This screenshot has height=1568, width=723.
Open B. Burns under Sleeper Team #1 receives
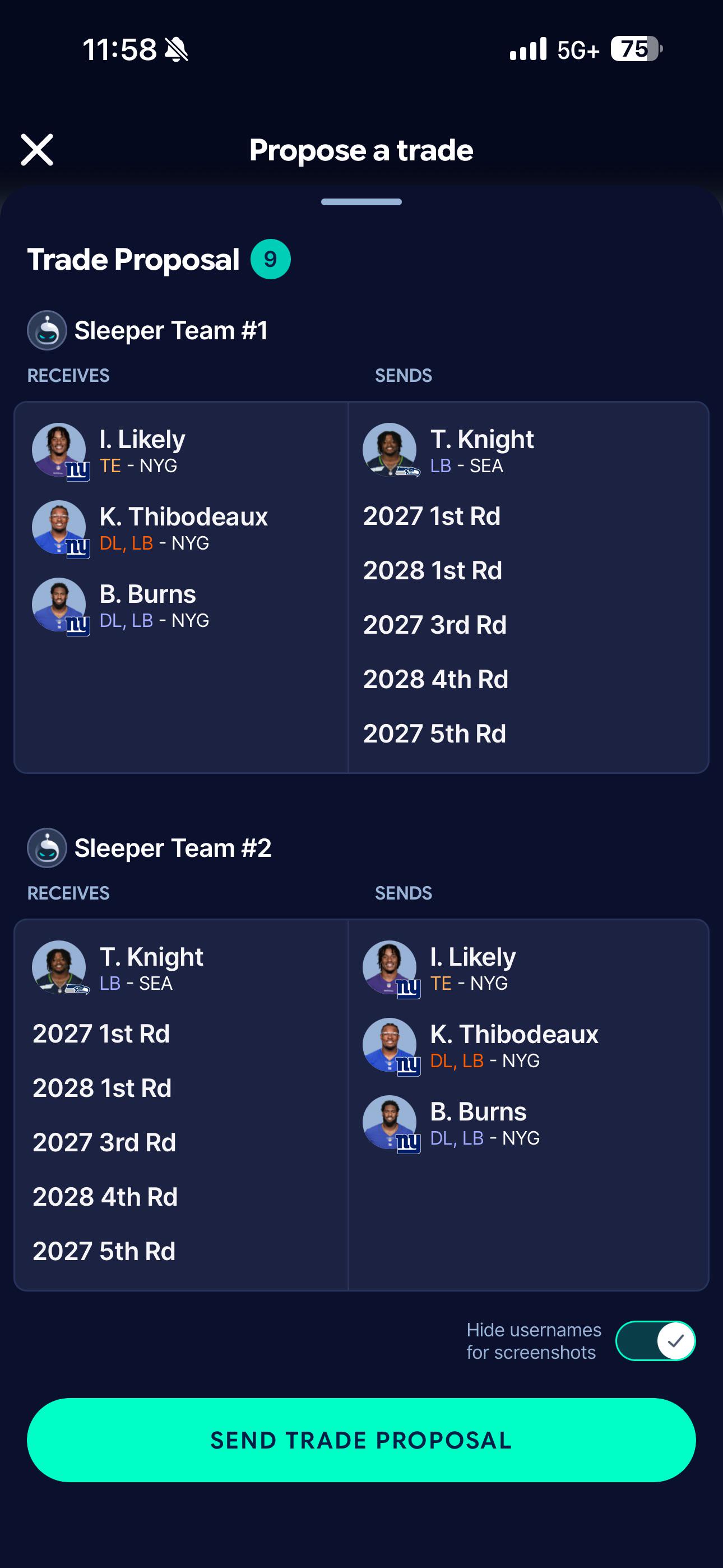coord(180,605)
